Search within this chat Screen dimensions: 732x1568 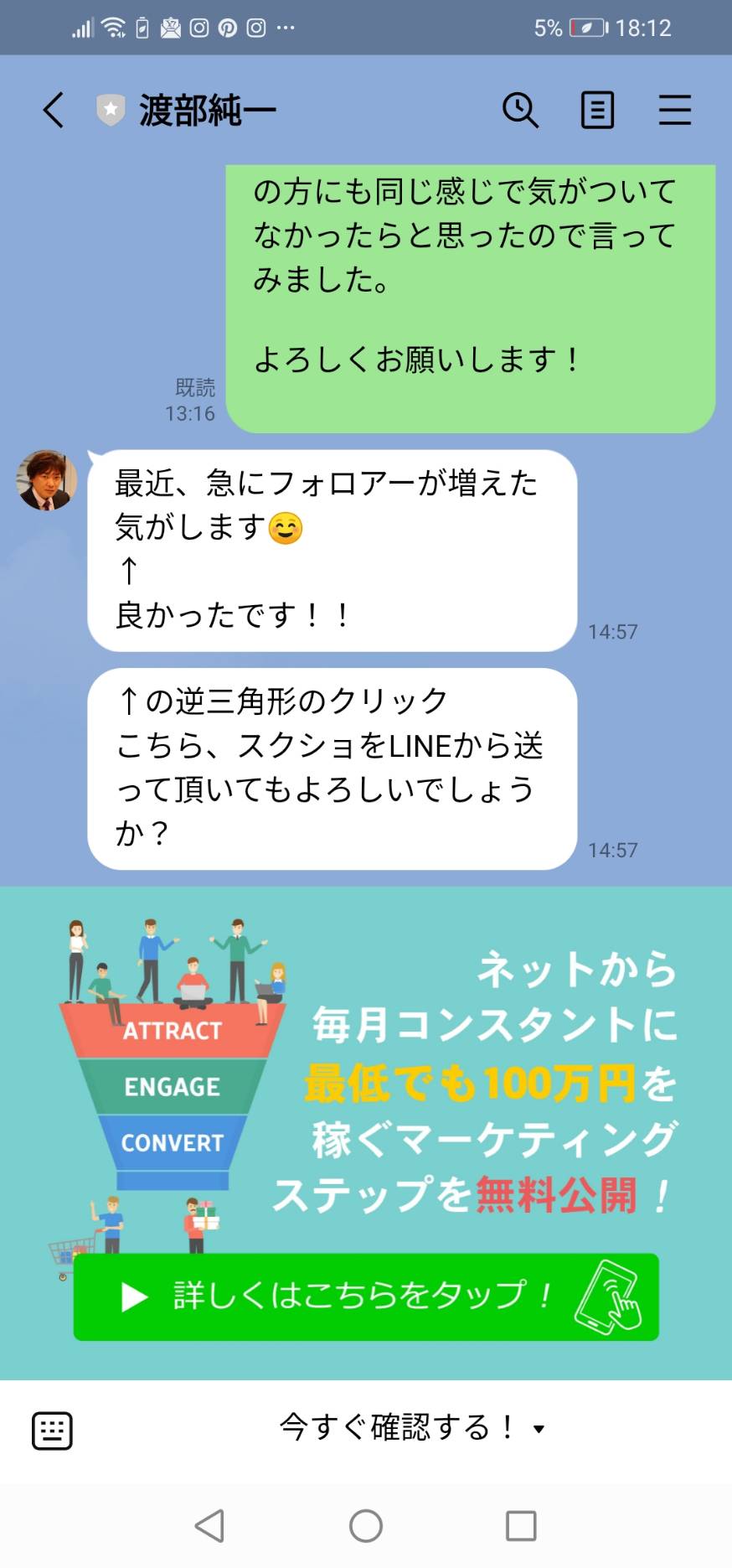[x=520, y=110]
